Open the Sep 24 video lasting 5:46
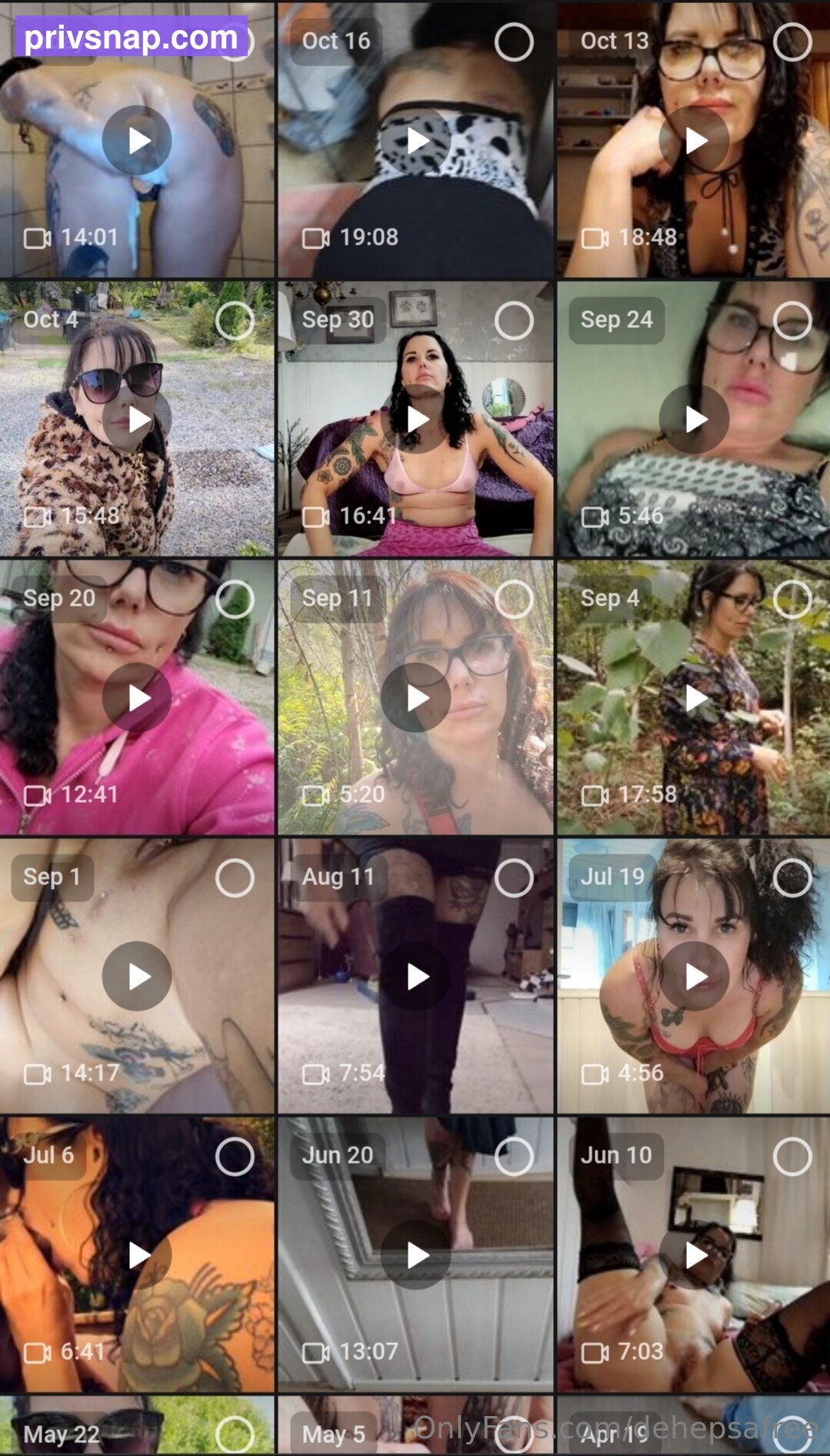830x1456 pixels. click(x=695, y=419)
